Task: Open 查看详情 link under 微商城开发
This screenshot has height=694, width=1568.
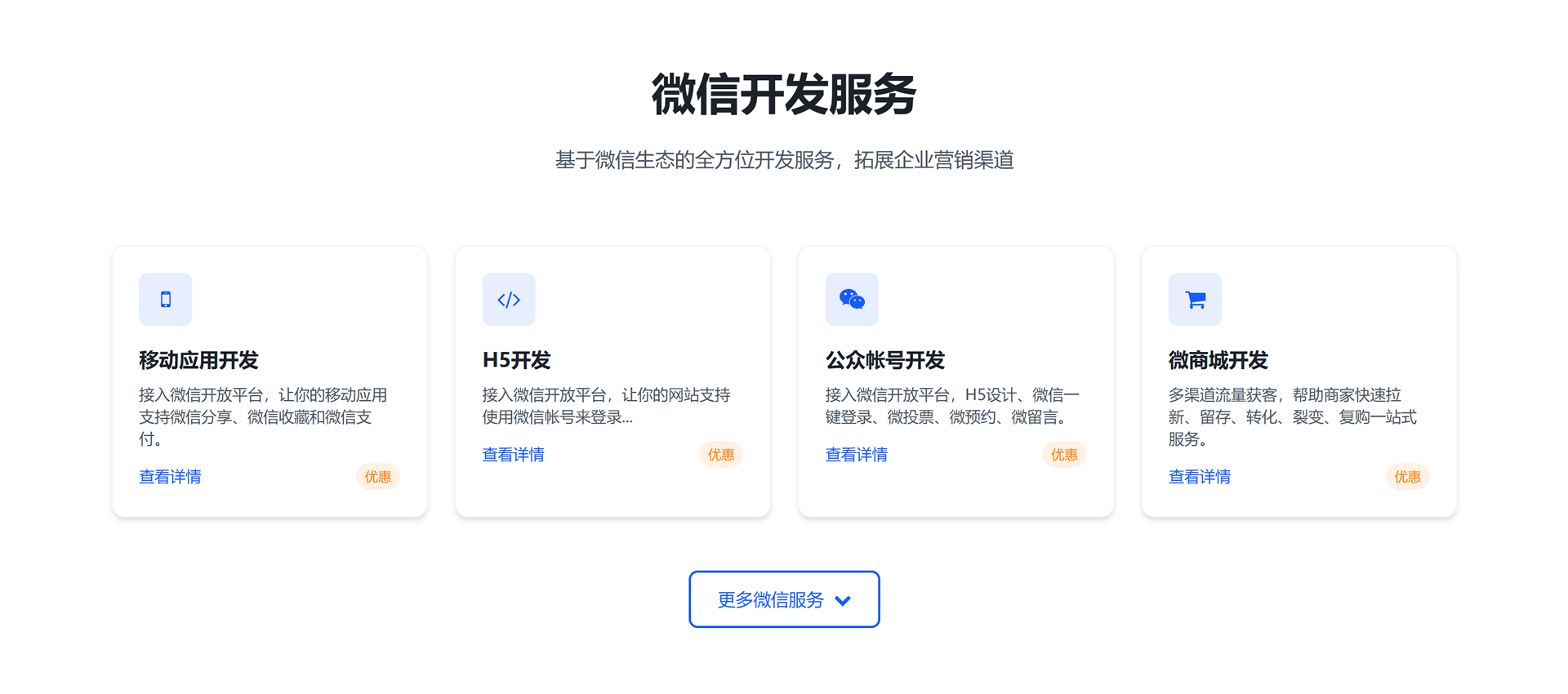Action: click(1199, 477)
